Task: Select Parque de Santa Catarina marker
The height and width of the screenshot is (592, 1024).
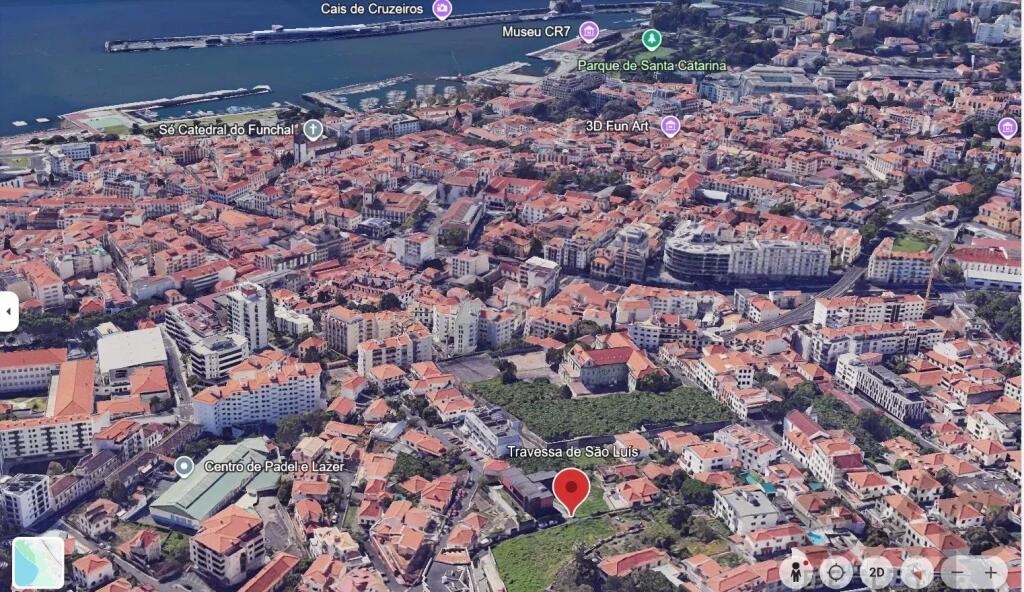Action: coord(651,40)
